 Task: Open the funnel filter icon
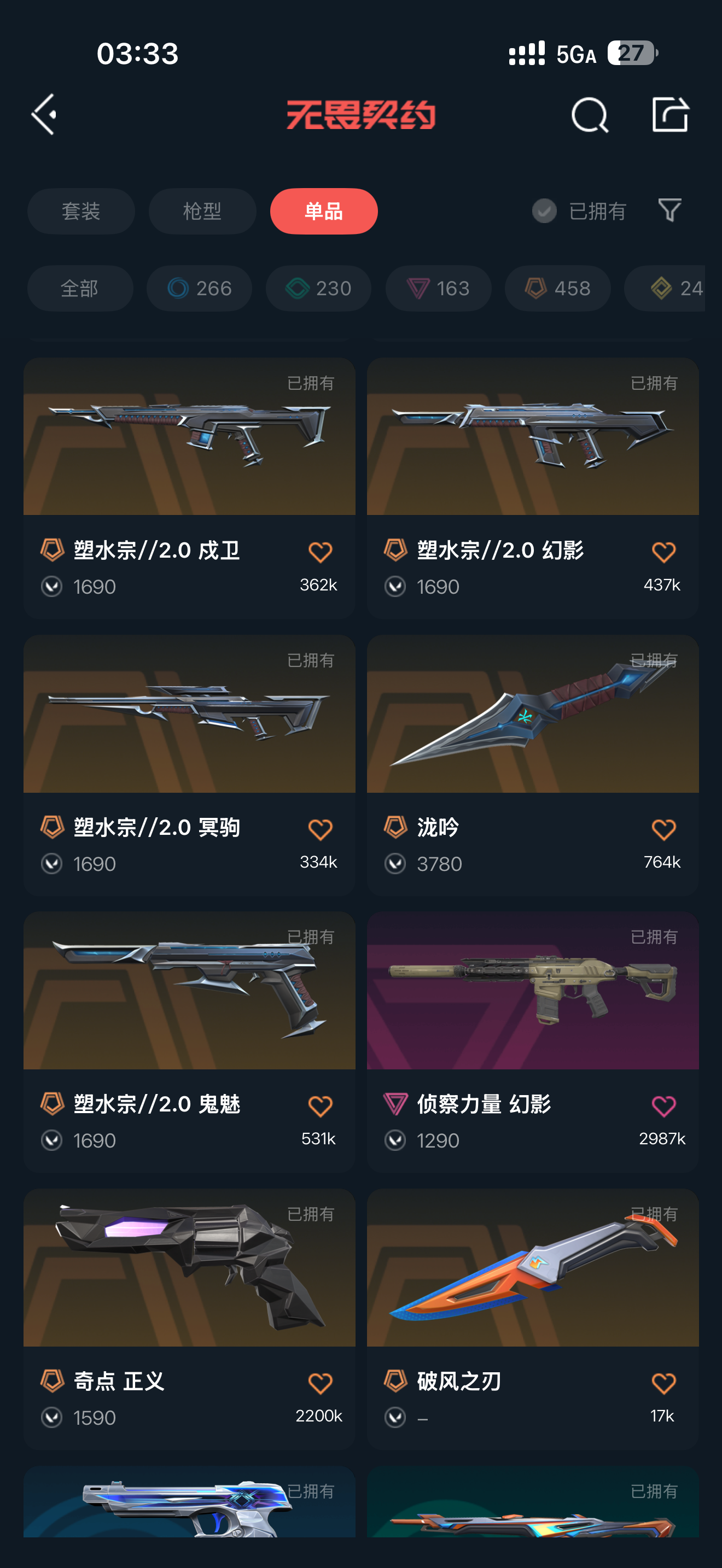pos(669,210)
